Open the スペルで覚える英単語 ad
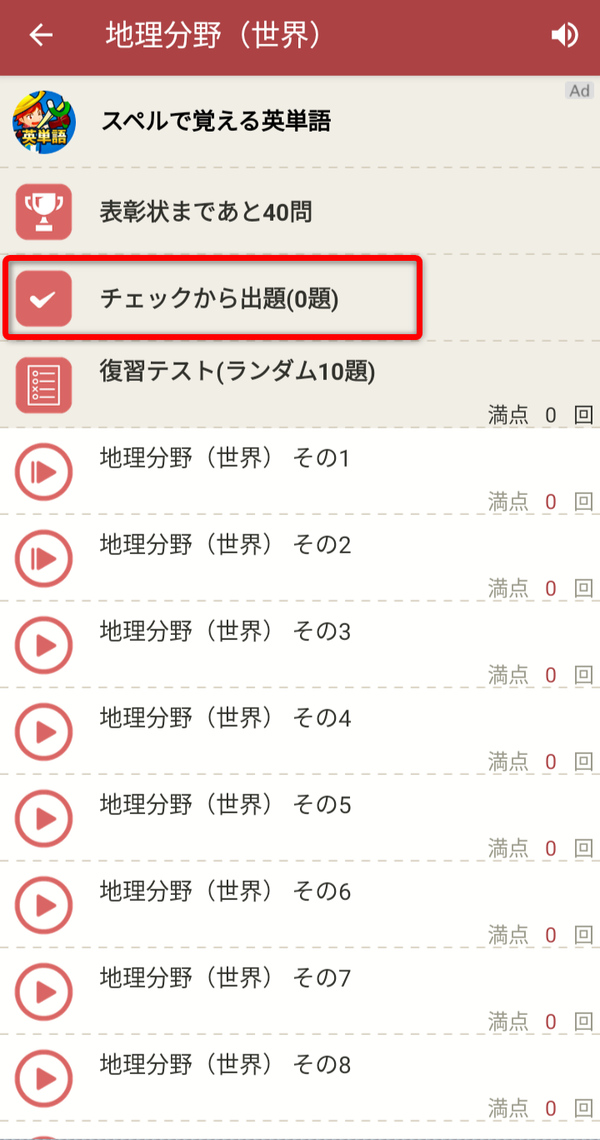Viewport: 600px width, 1140px height. (x=300, y=122)
